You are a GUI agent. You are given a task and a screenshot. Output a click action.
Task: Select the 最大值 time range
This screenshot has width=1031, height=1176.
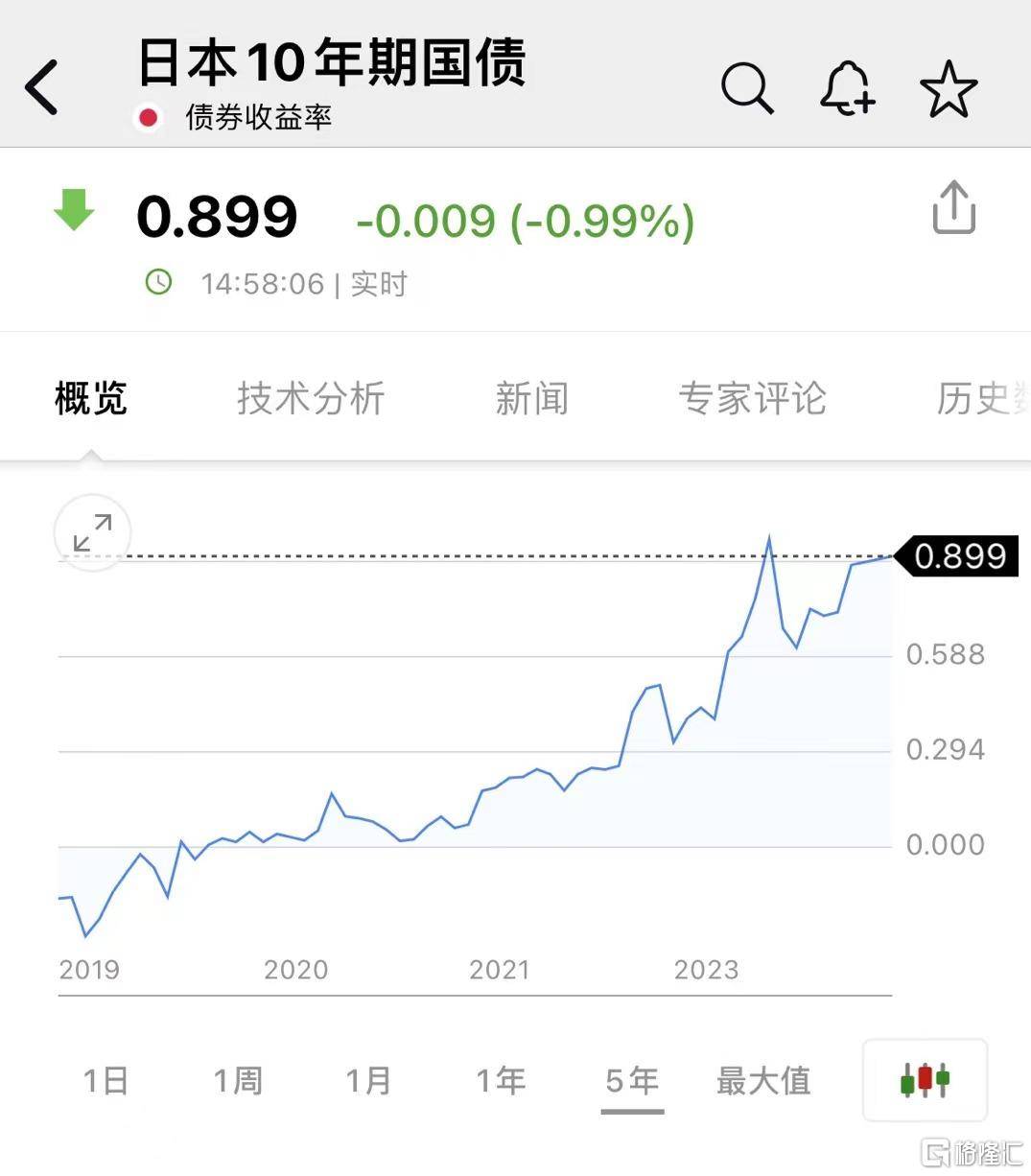(x=762, y=1081)
